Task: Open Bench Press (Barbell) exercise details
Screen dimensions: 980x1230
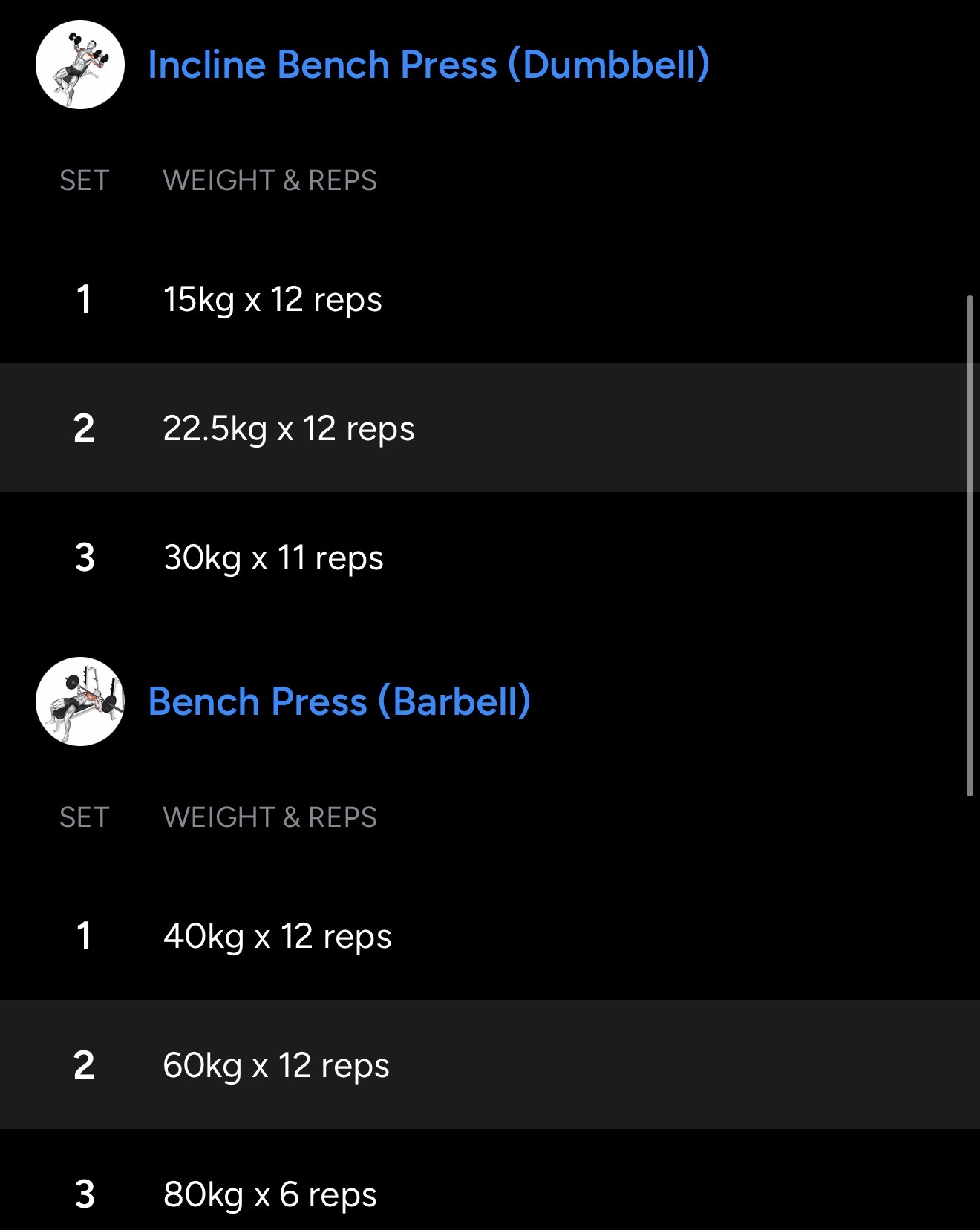Action: pos(339,701)
